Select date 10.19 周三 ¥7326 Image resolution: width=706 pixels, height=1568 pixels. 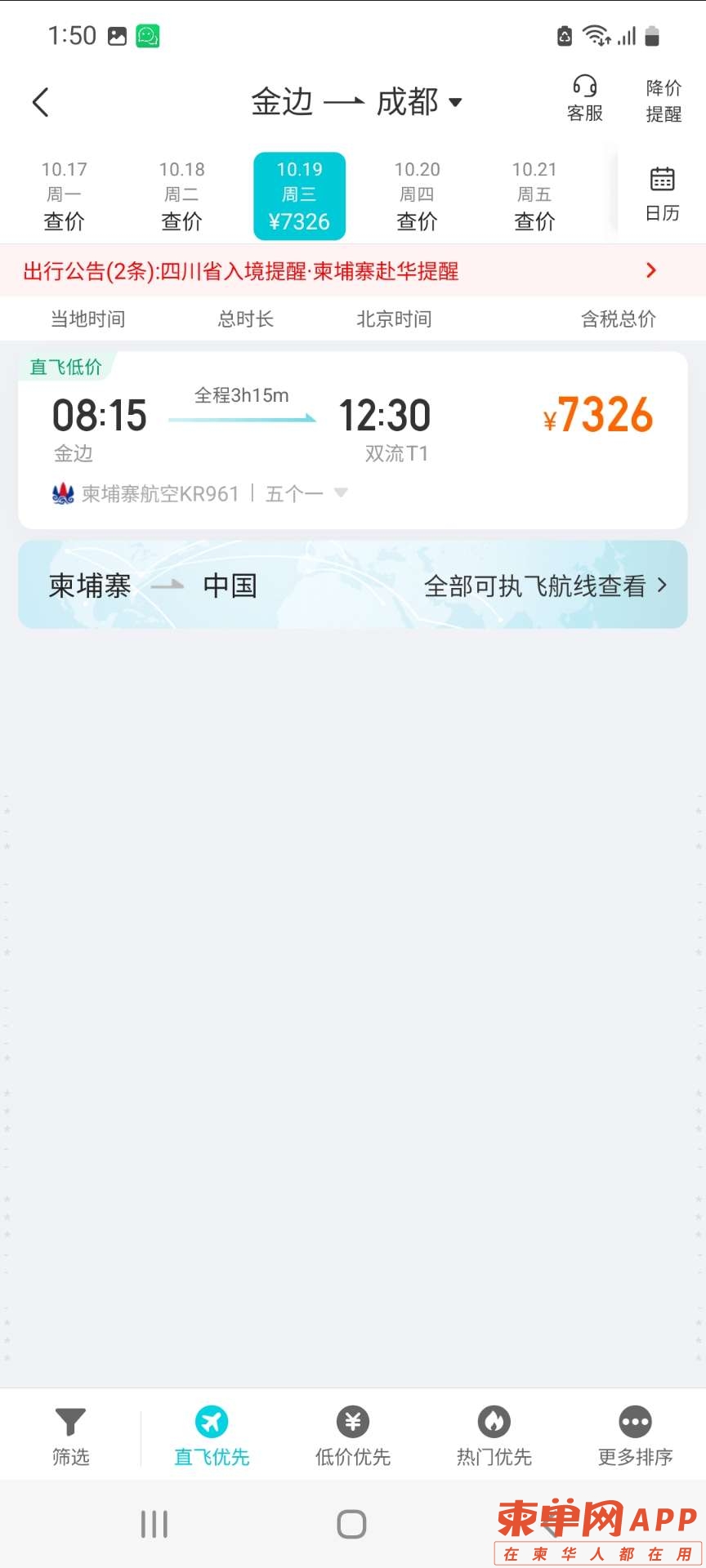[x=299, y=196]
